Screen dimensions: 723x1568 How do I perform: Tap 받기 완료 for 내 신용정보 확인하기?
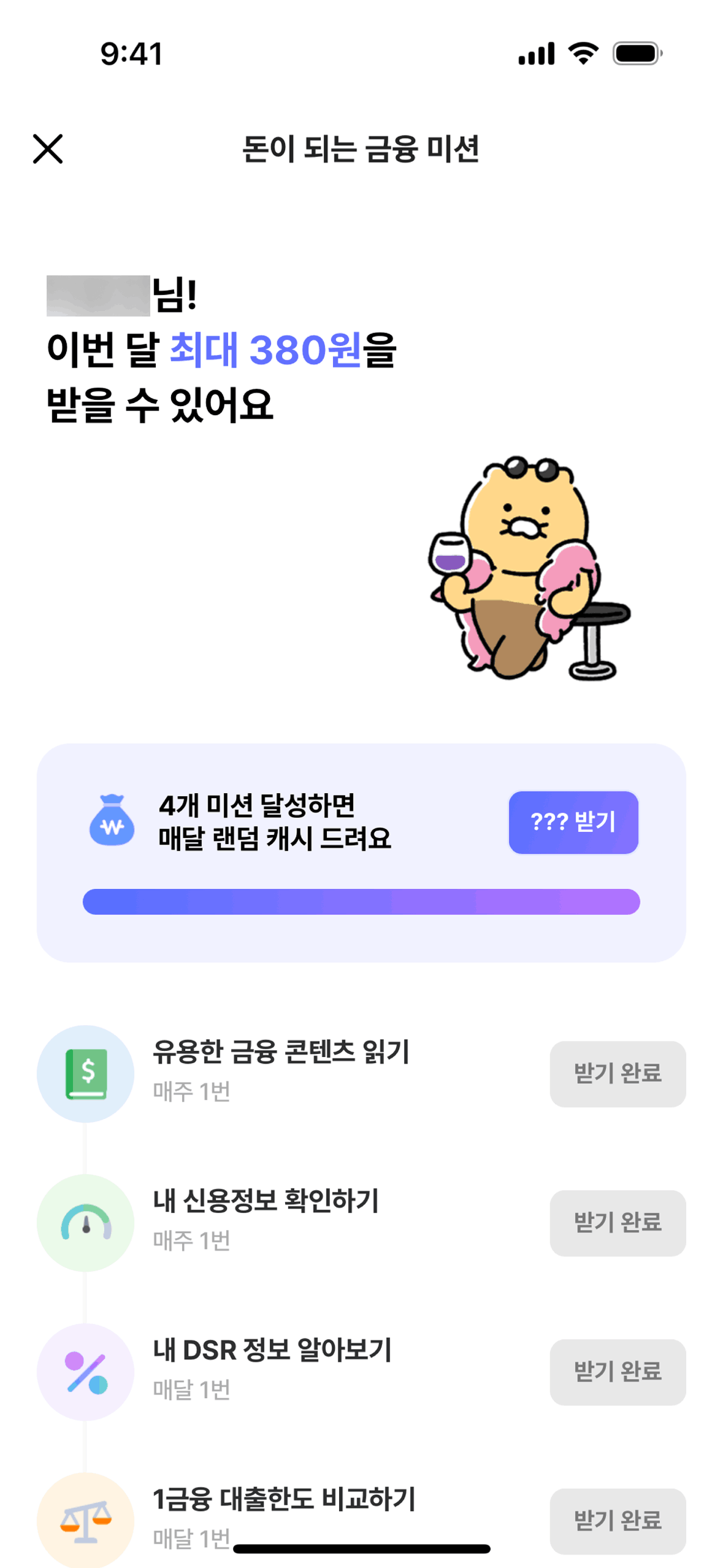tap(617, 1223)
